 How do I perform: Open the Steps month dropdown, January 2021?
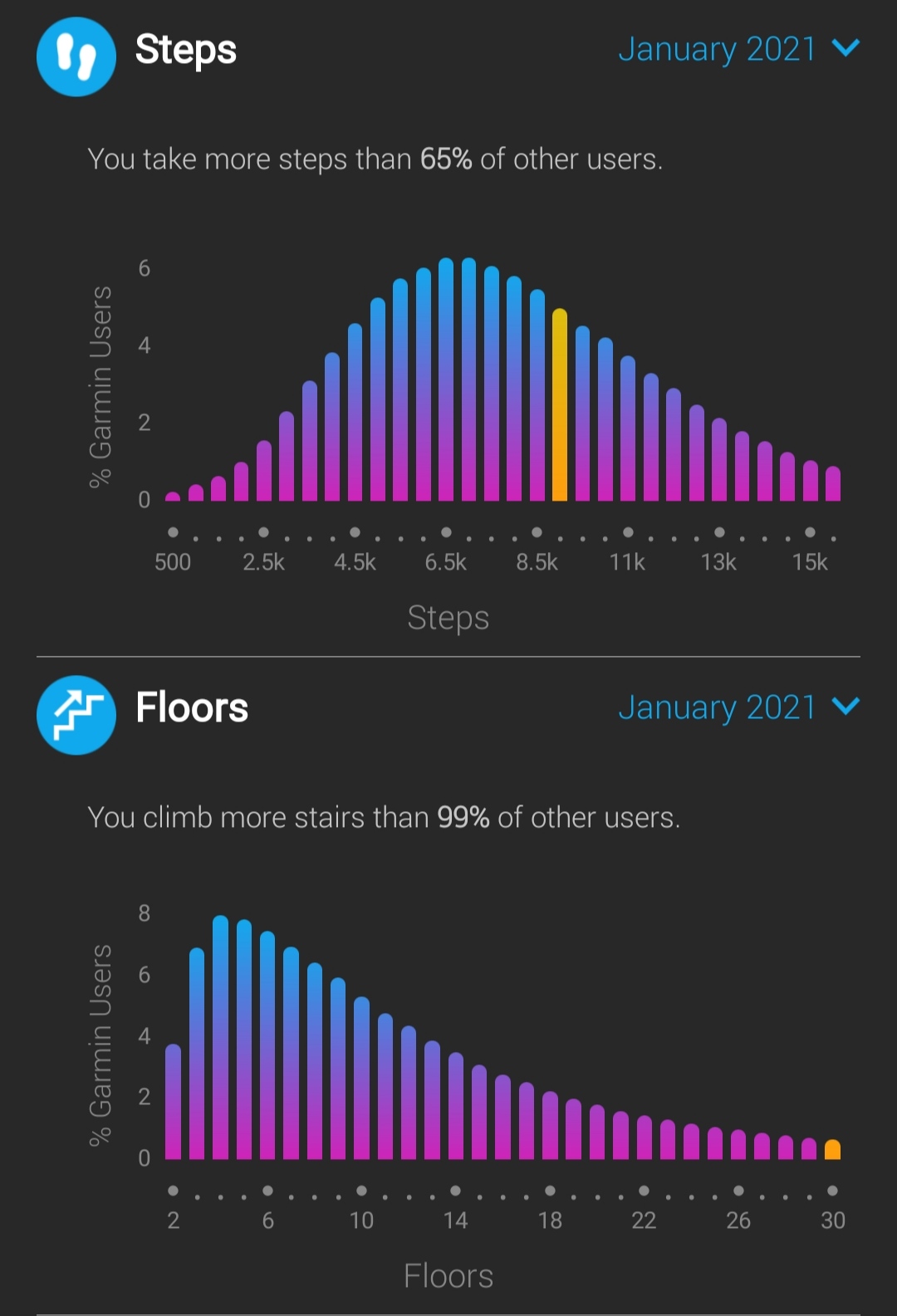point(738,49)
